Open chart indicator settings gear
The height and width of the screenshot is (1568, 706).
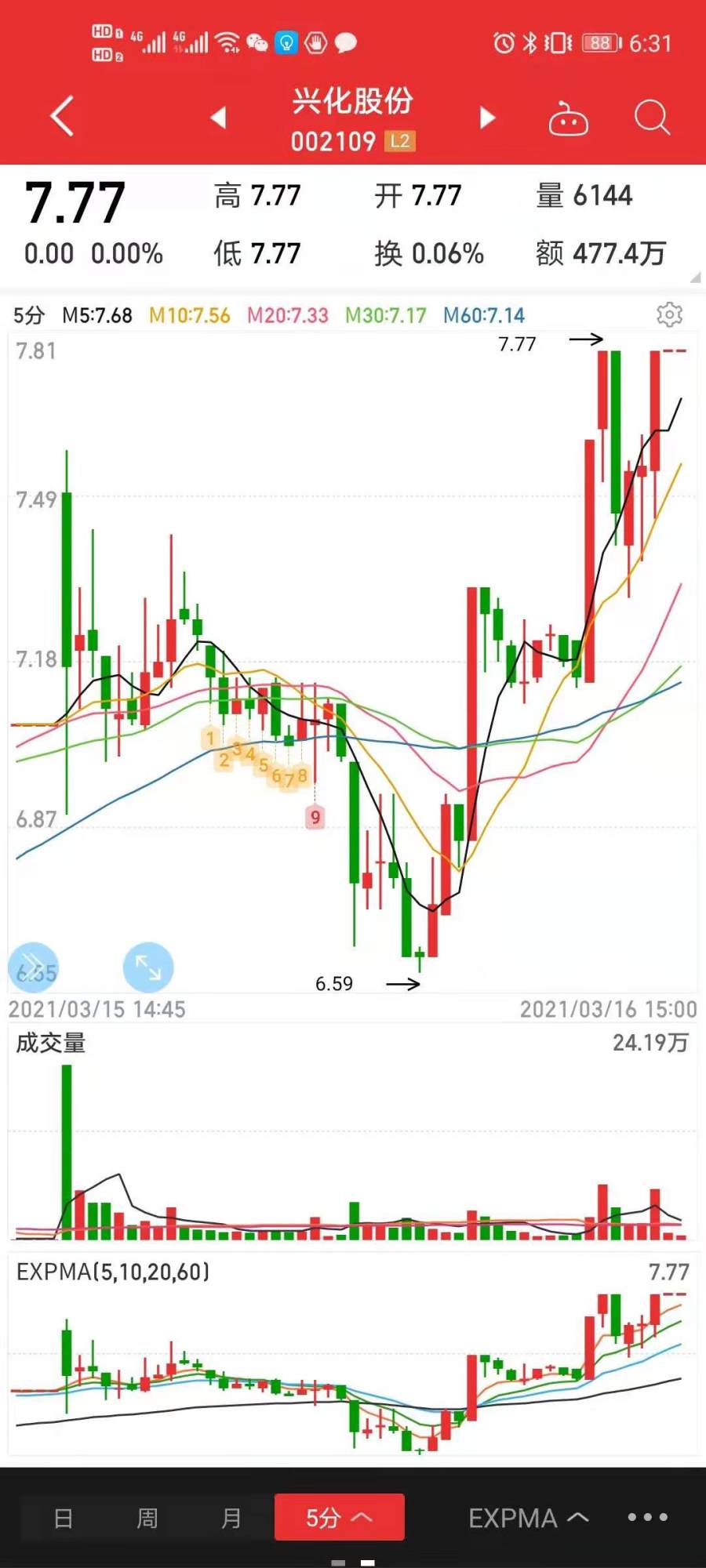click(669, 314)
